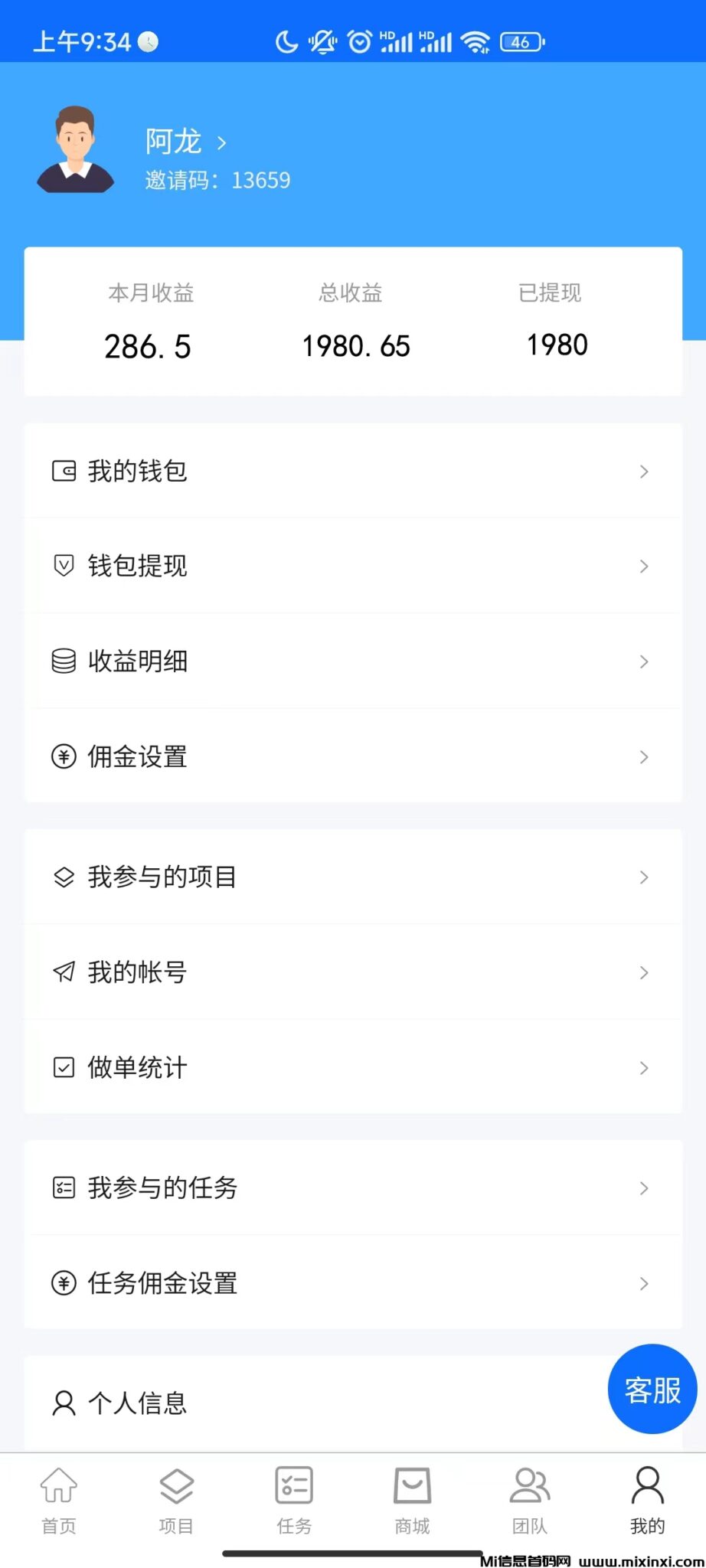Open the 我参与的任务 list icon
Image resolution: width=706 pixels, height=1568 pixels.
(64, 1188)
